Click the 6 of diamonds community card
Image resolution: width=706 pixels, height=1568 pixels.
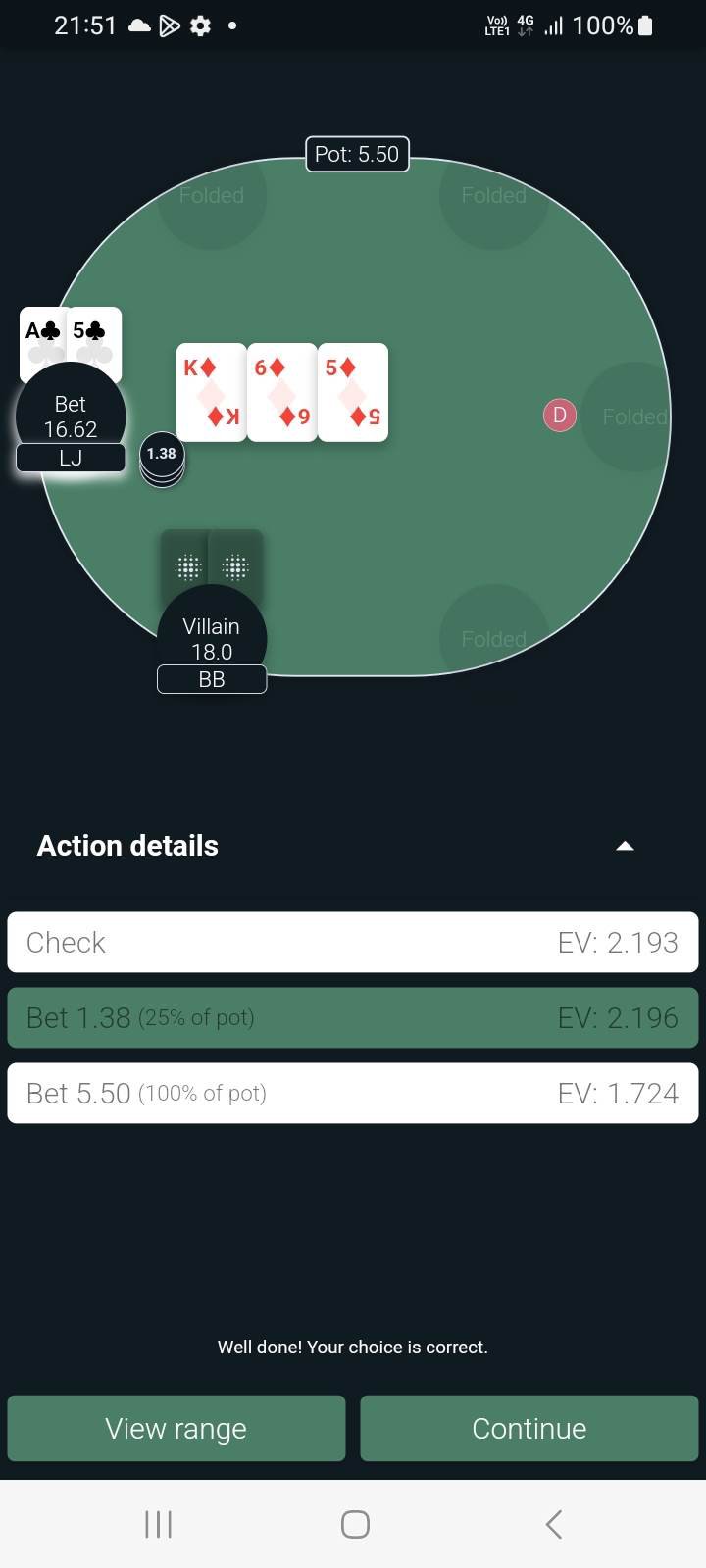[281, 392]
